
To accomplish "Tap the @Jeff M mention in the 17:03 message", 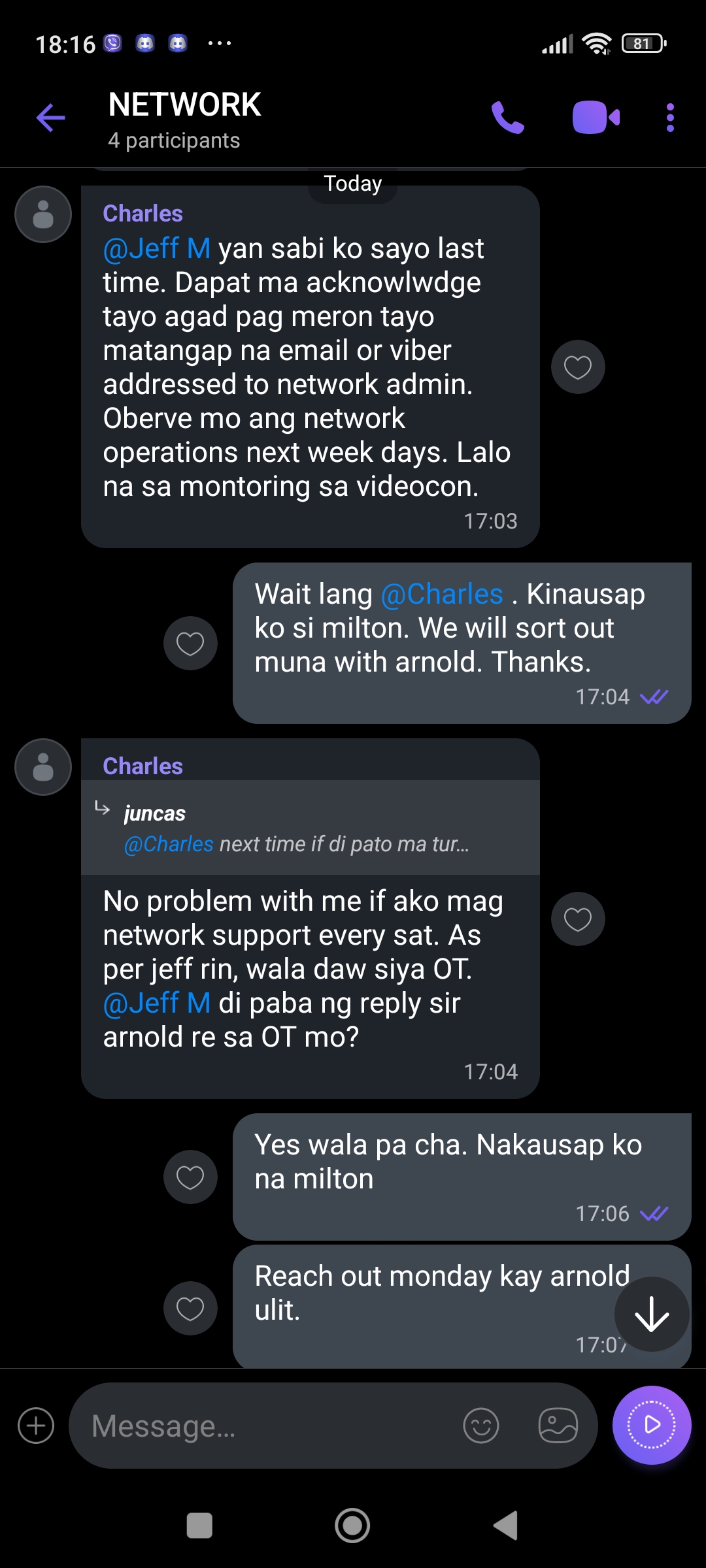I will [157, 249].
